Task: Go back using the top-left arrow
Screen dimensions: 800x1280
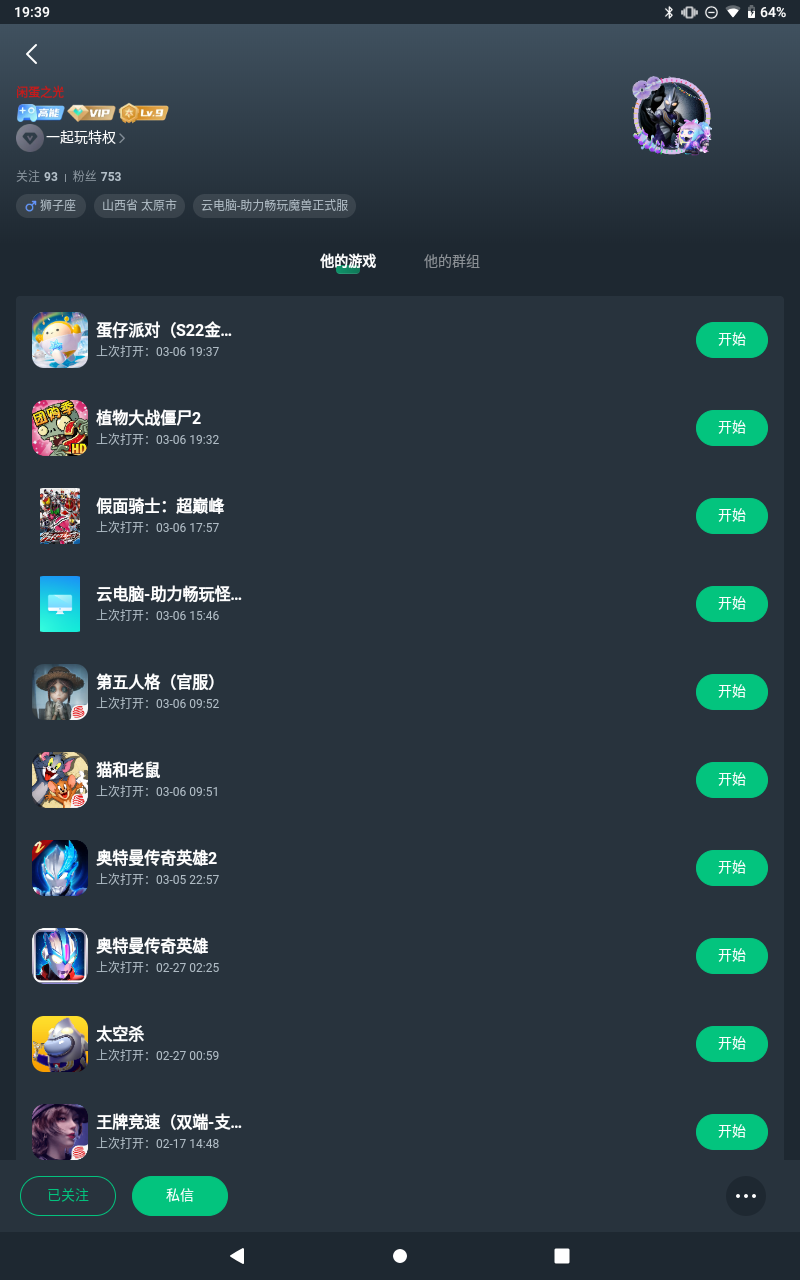Action: point(32,54)
